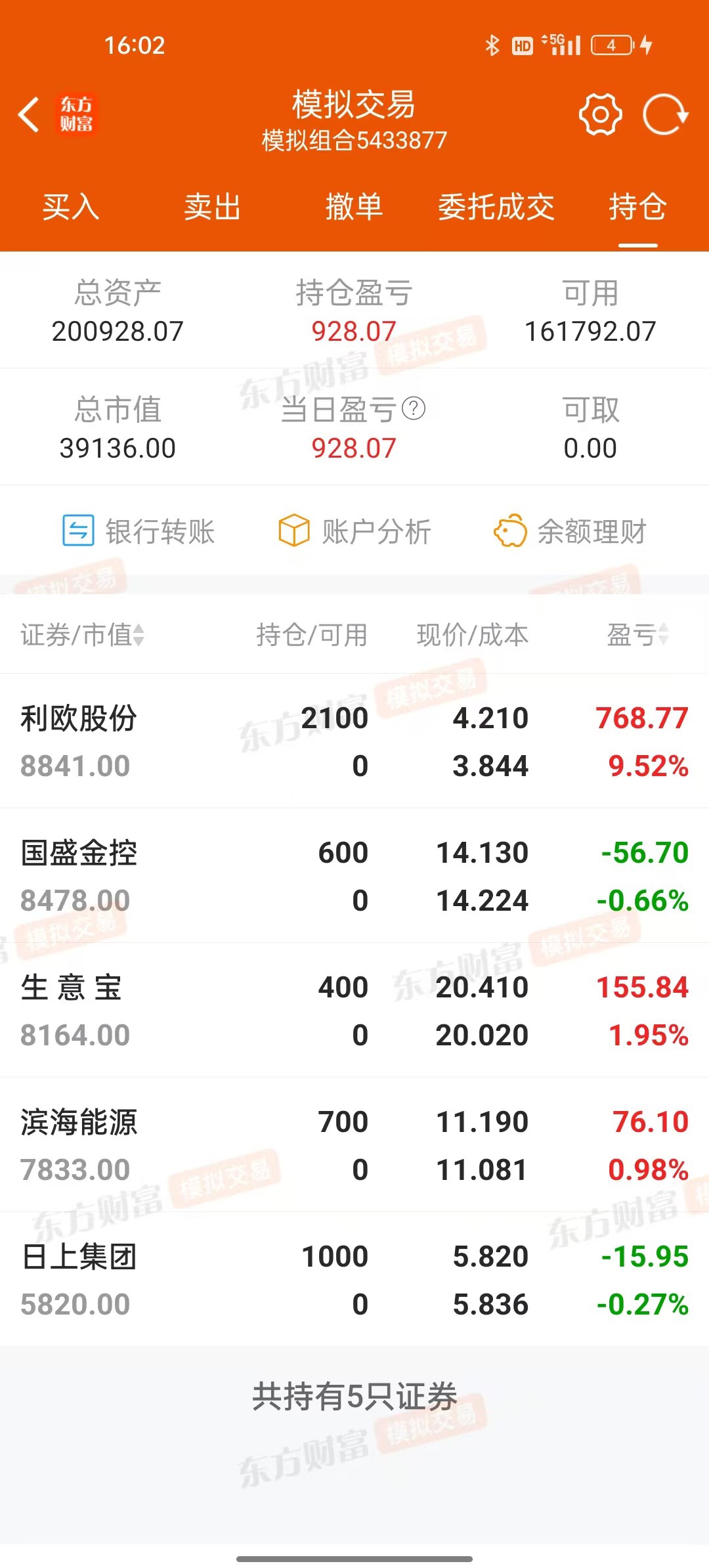Switch to the 卖出 tab
The height and width of the screenshot is (1568, 709).
(213, 207)
